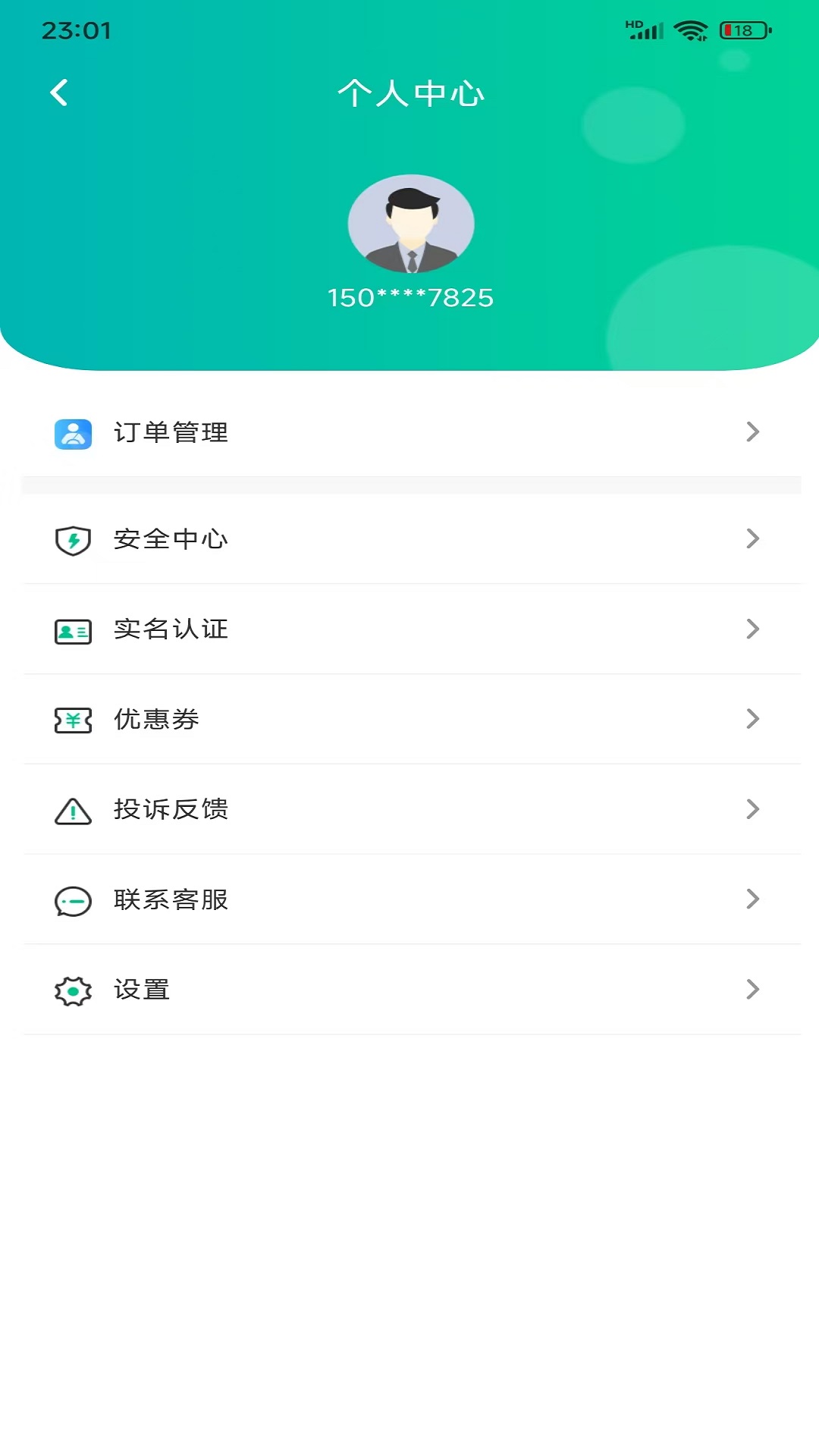Click the chevron beside 投诉反馈

pos(753,809)
